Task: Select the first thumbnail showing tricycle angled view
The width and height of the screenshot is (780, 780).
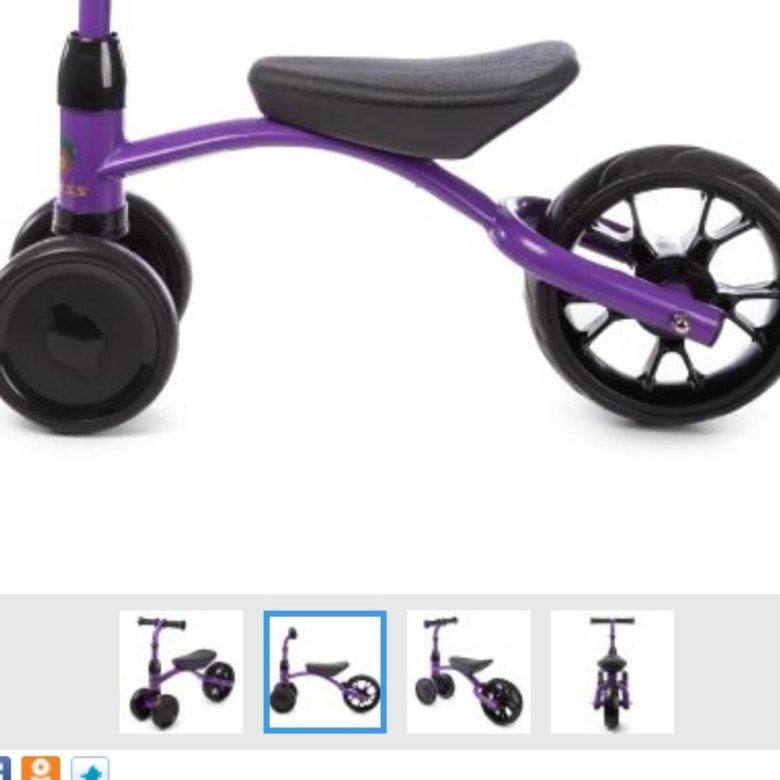Action: [181, 672]
